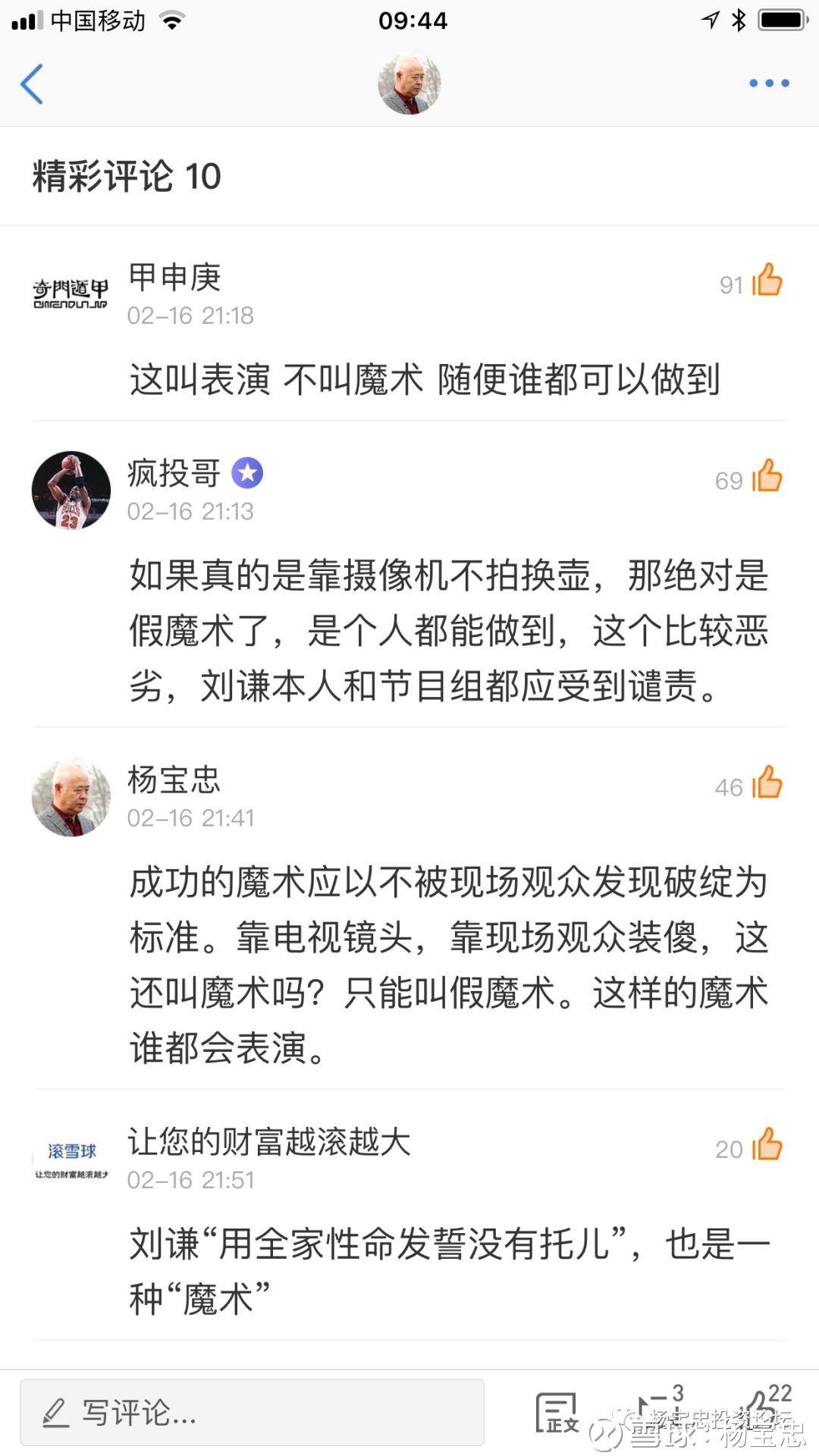
Task: Go back using the top-left arrow
Action: coord(32,83)
